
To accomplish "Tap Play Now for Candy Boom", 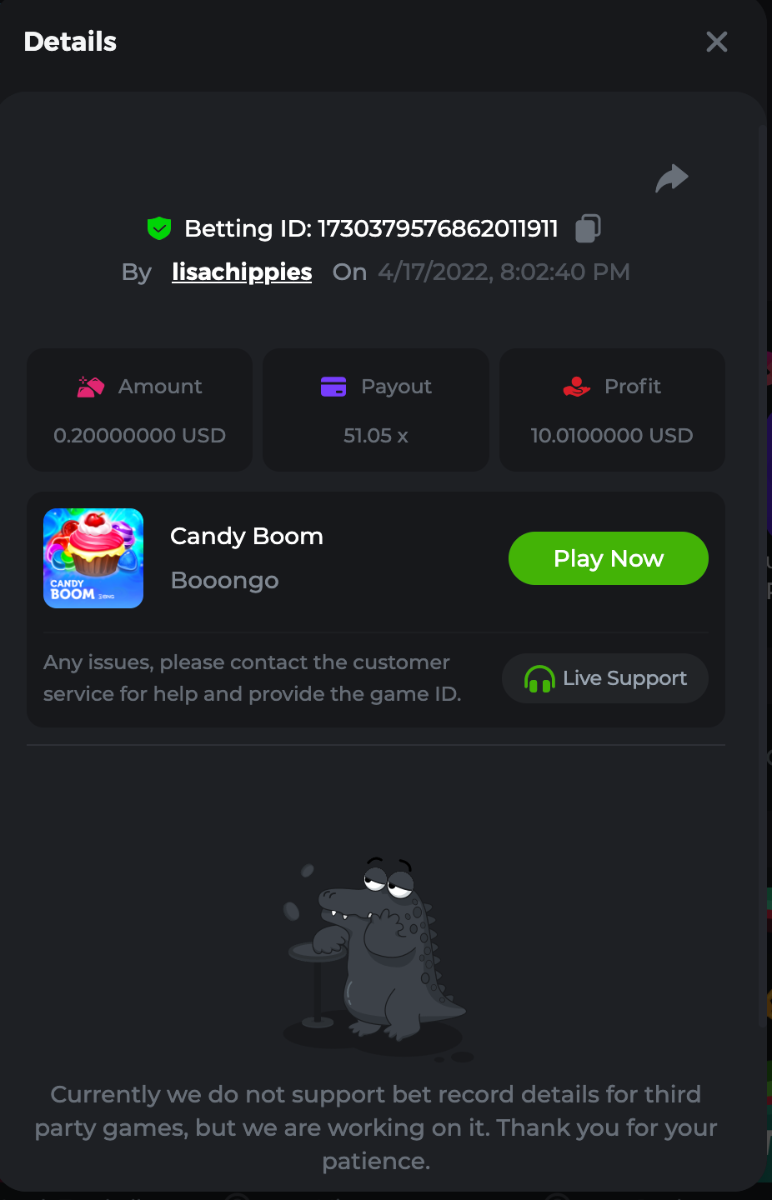I will tap(608, 558).
